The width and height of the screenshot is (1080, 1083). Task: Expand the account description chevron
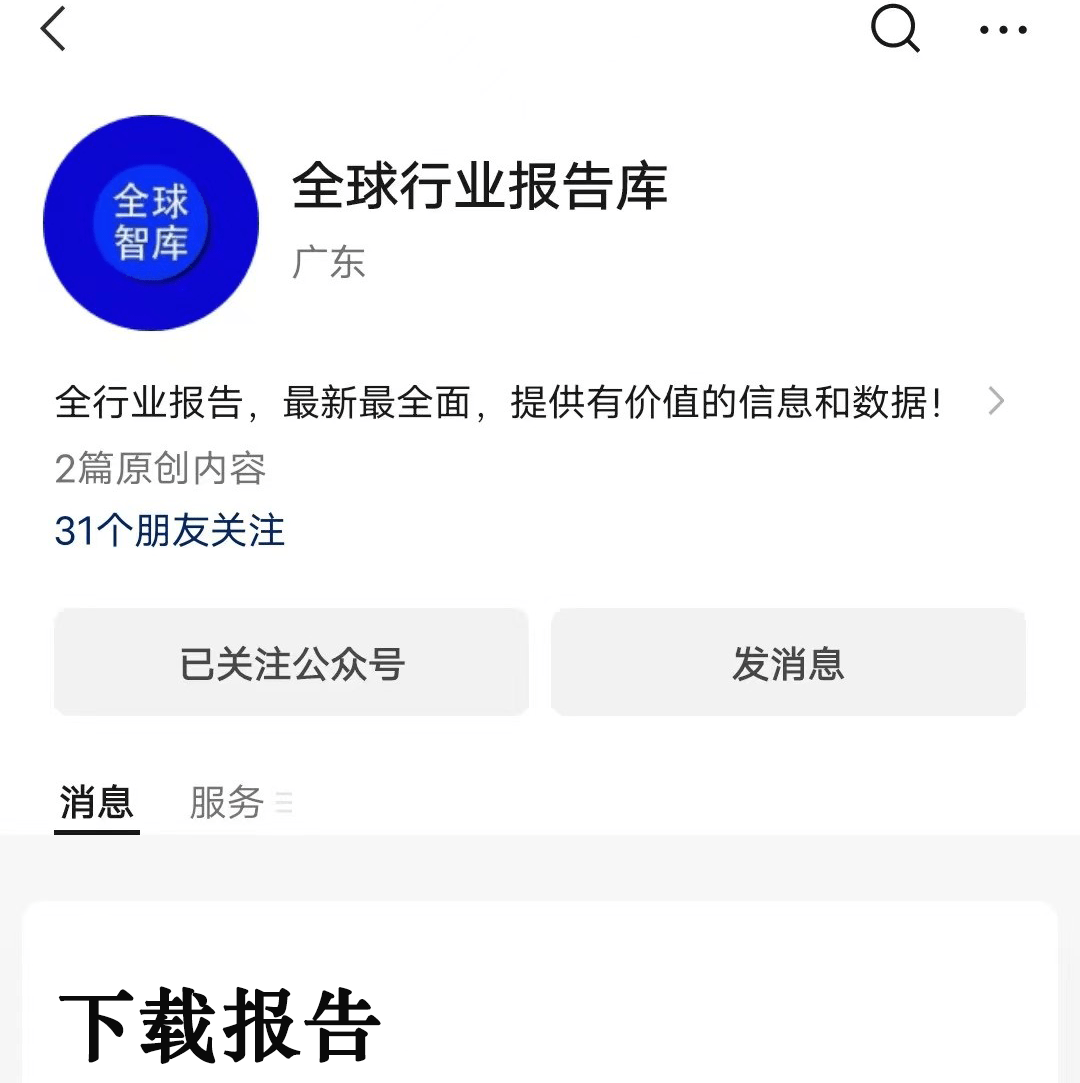click(995, 402)
